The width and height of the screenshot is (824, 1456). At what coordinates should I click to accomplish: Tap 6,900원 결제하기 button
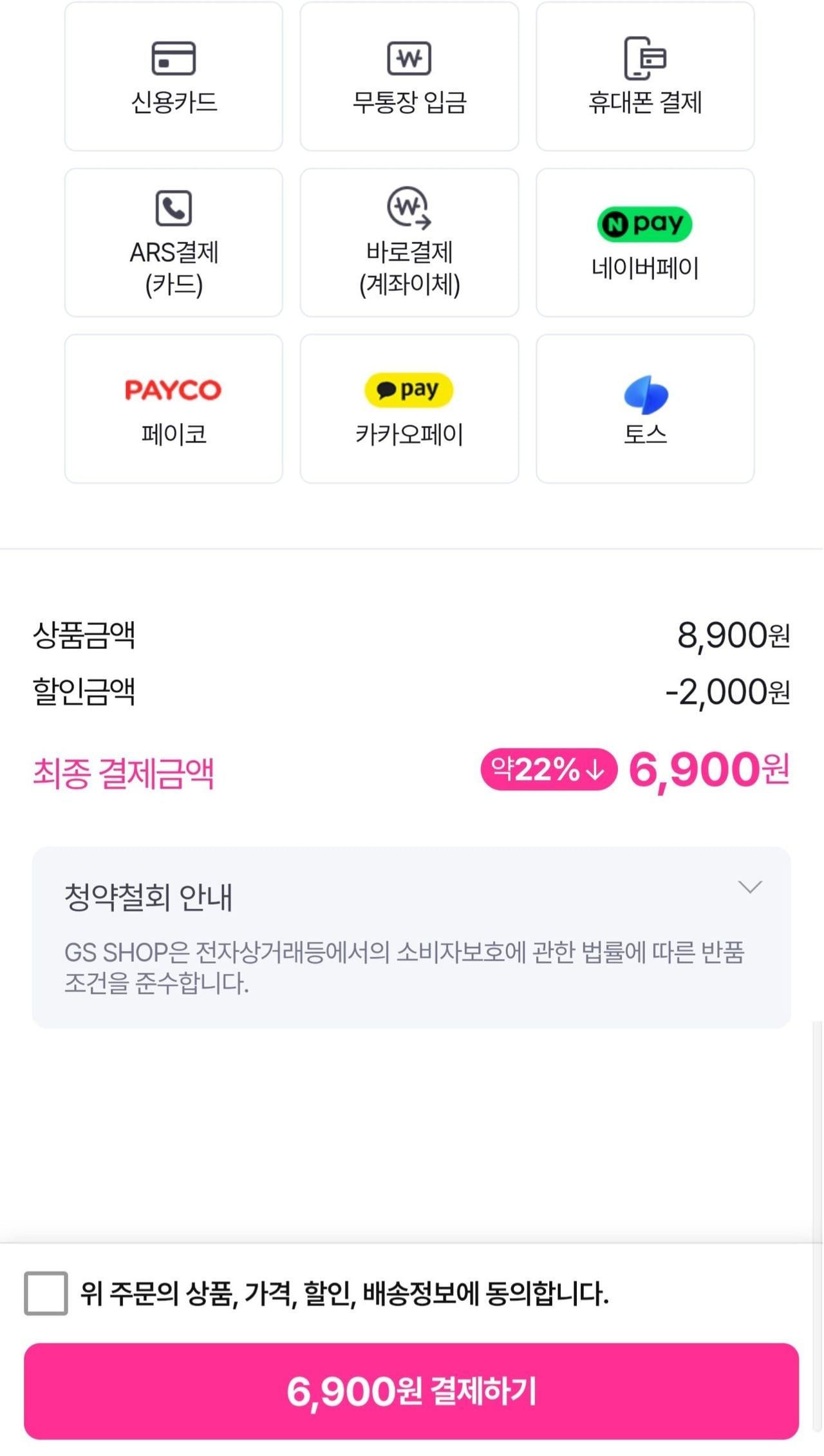pos(411,1391)
